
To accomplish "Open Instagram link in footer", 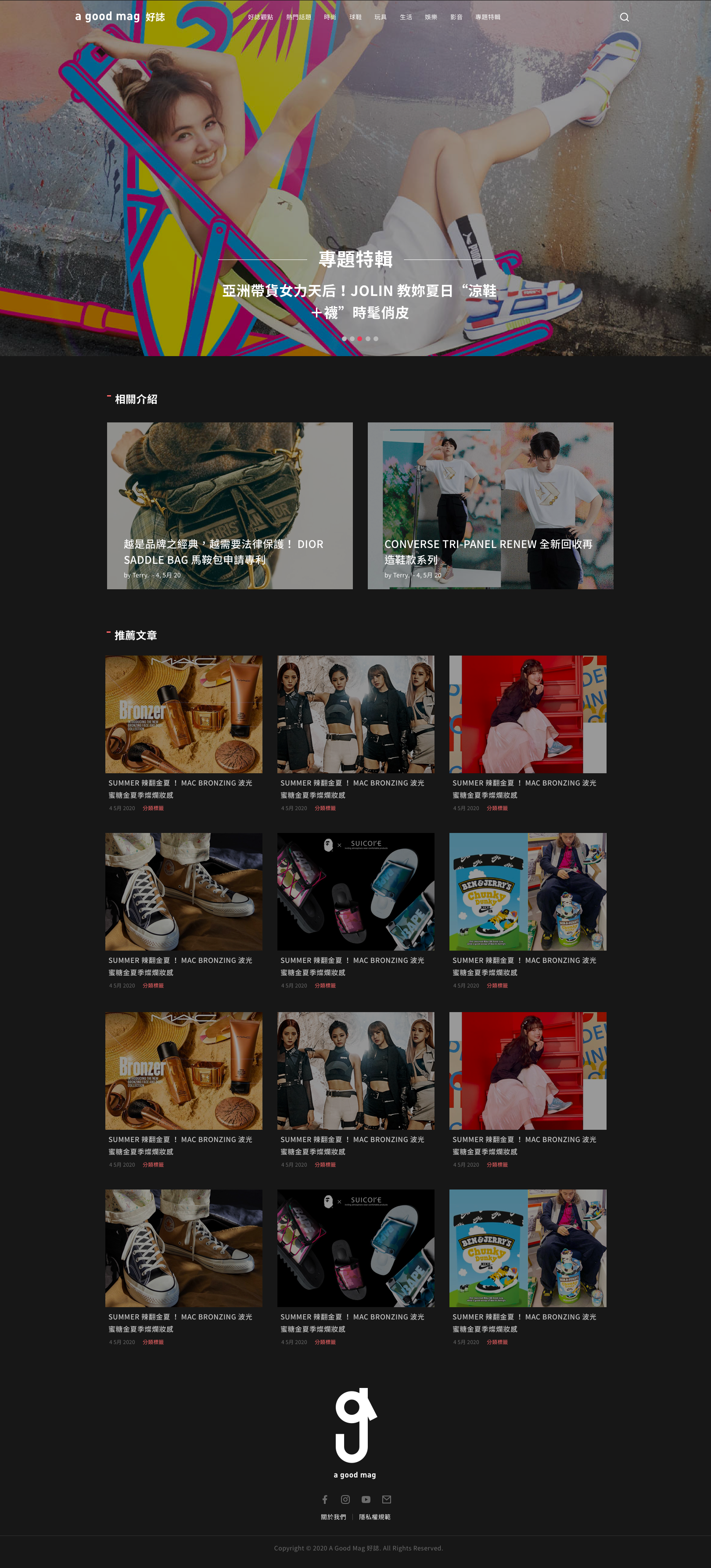I will coord(345,1499).
